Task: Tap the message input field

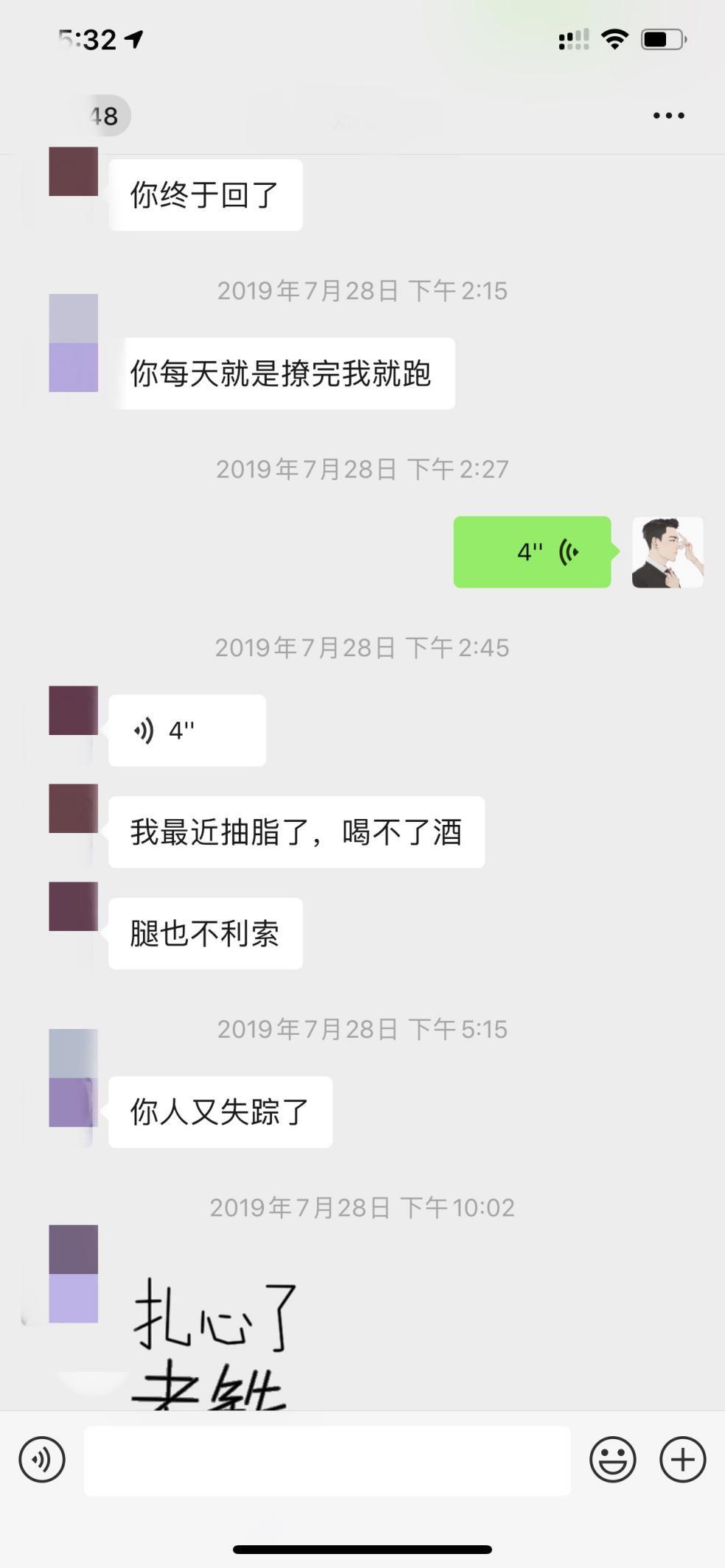Action: pos(328,1459)
